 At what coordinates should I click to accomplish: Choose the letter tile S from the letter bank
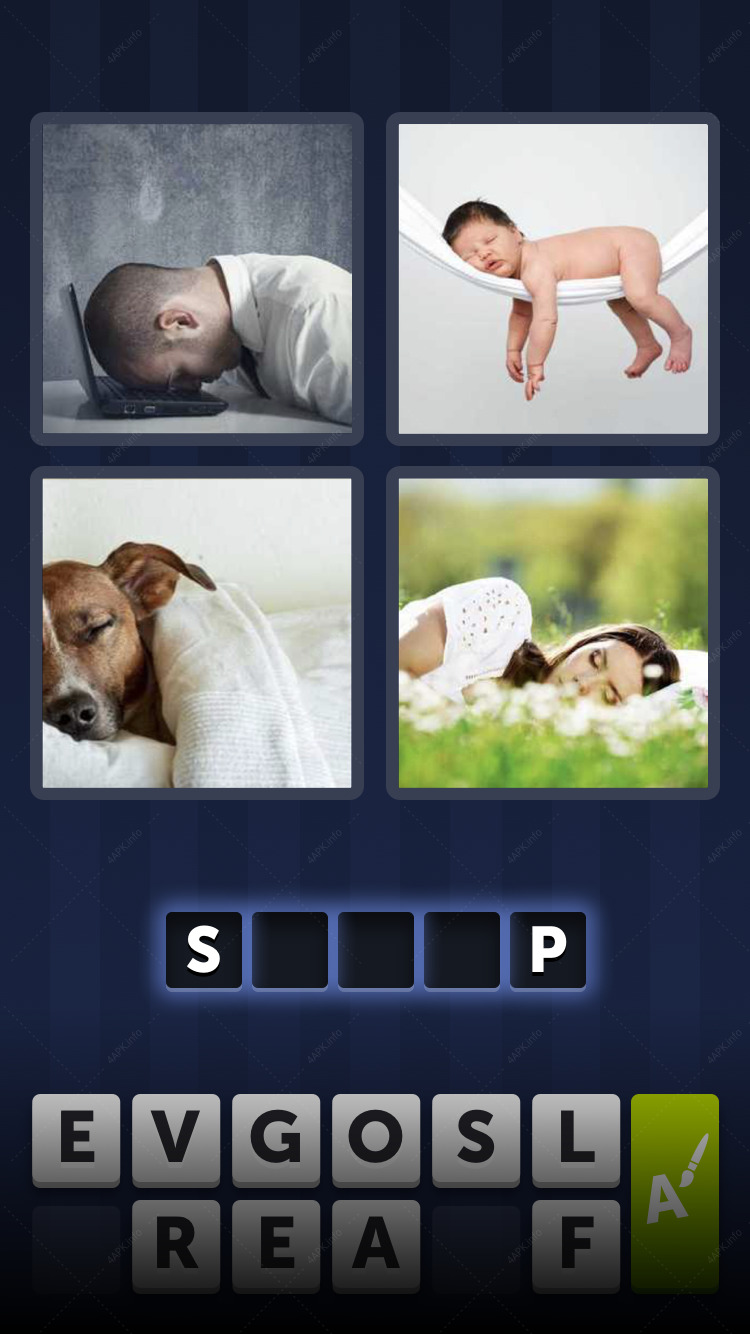[476, 1140]
